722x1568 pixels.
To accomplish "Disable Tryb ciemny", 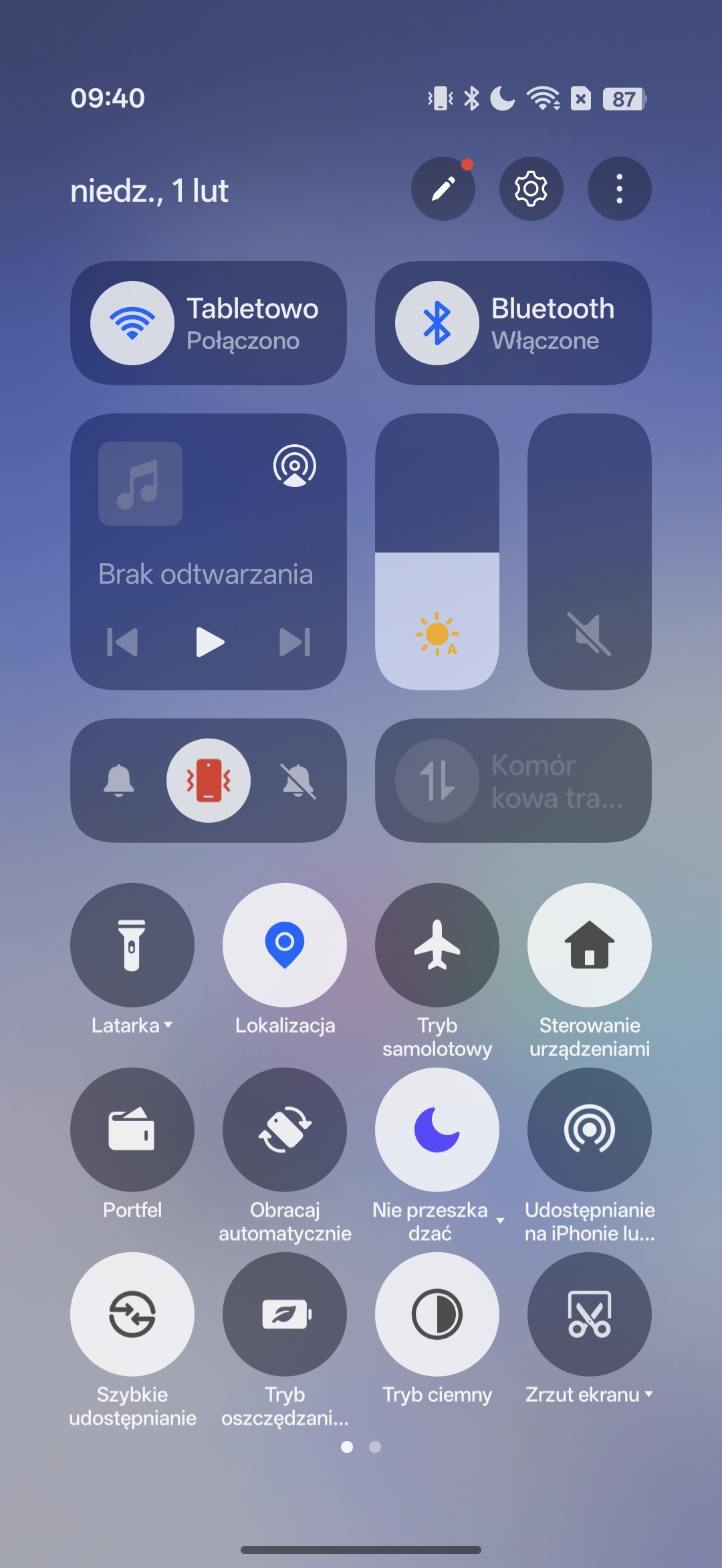I will click(437, 1314).
